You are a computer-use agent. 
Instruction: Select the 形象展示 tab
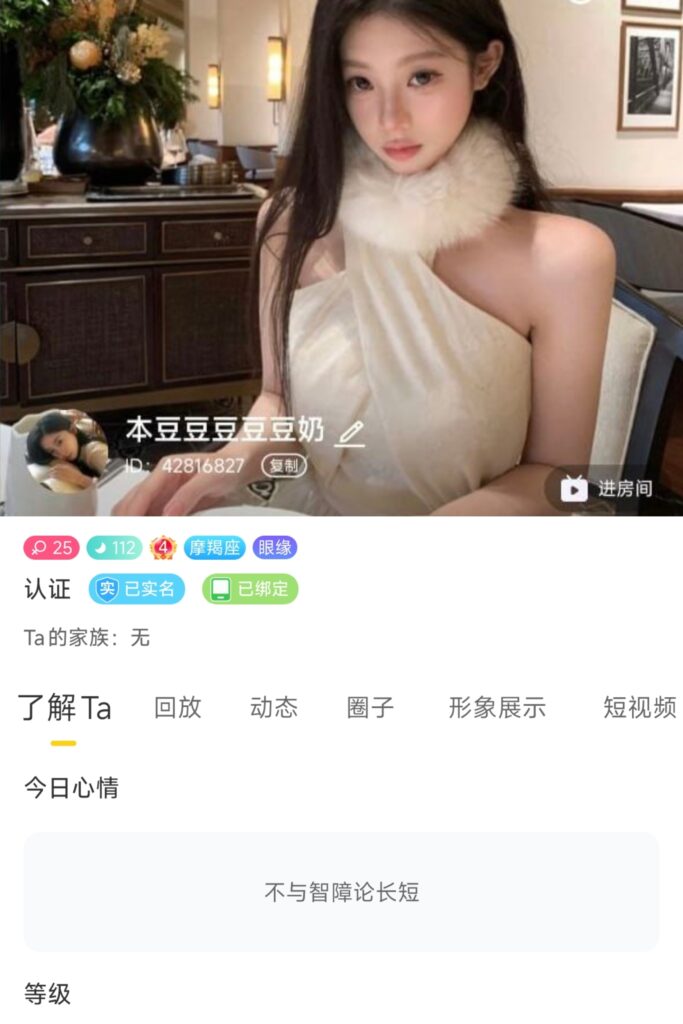tap(497, 708)
